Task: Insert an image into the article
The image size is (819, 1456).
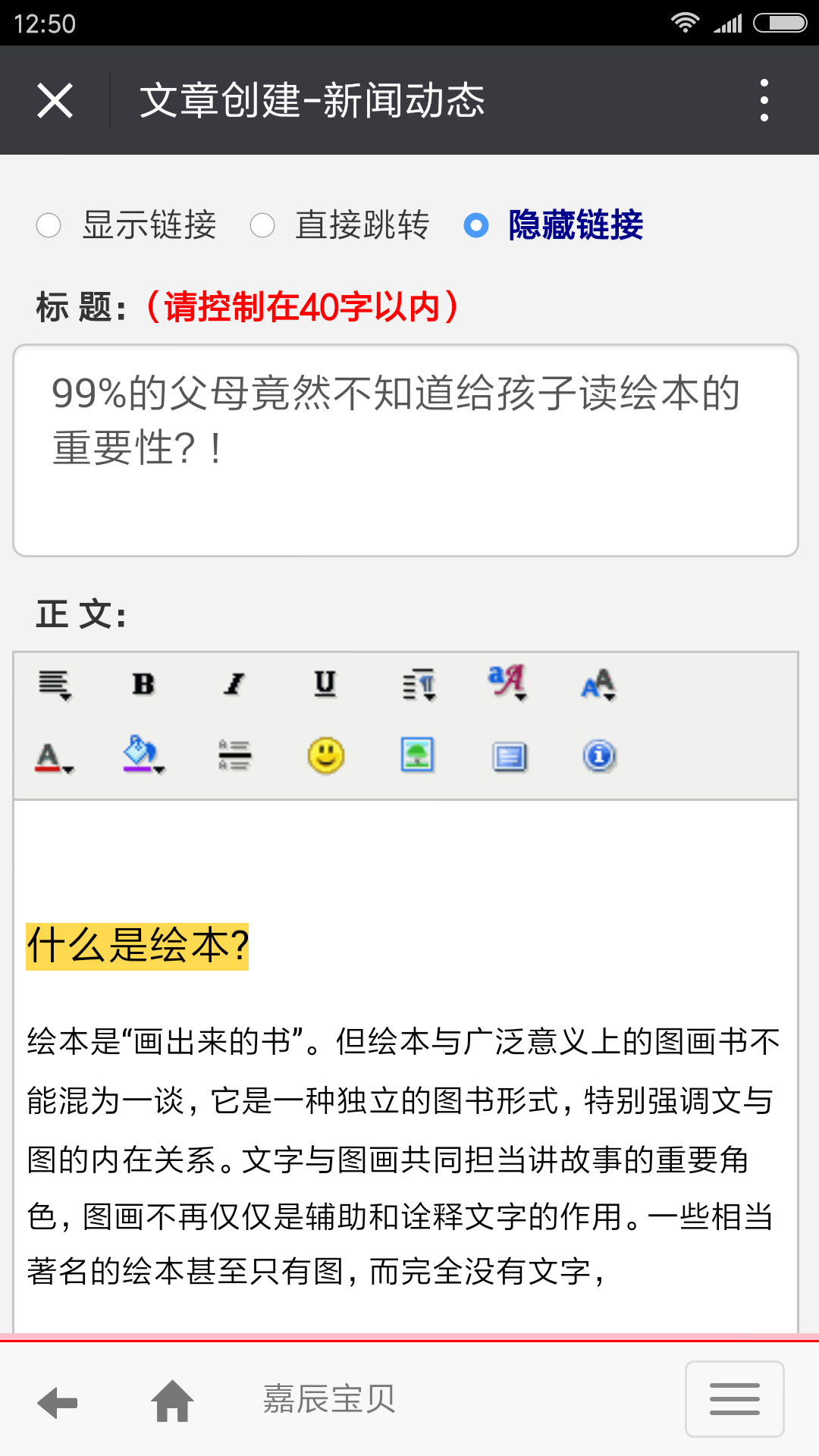Action: [x=418, y=756]
